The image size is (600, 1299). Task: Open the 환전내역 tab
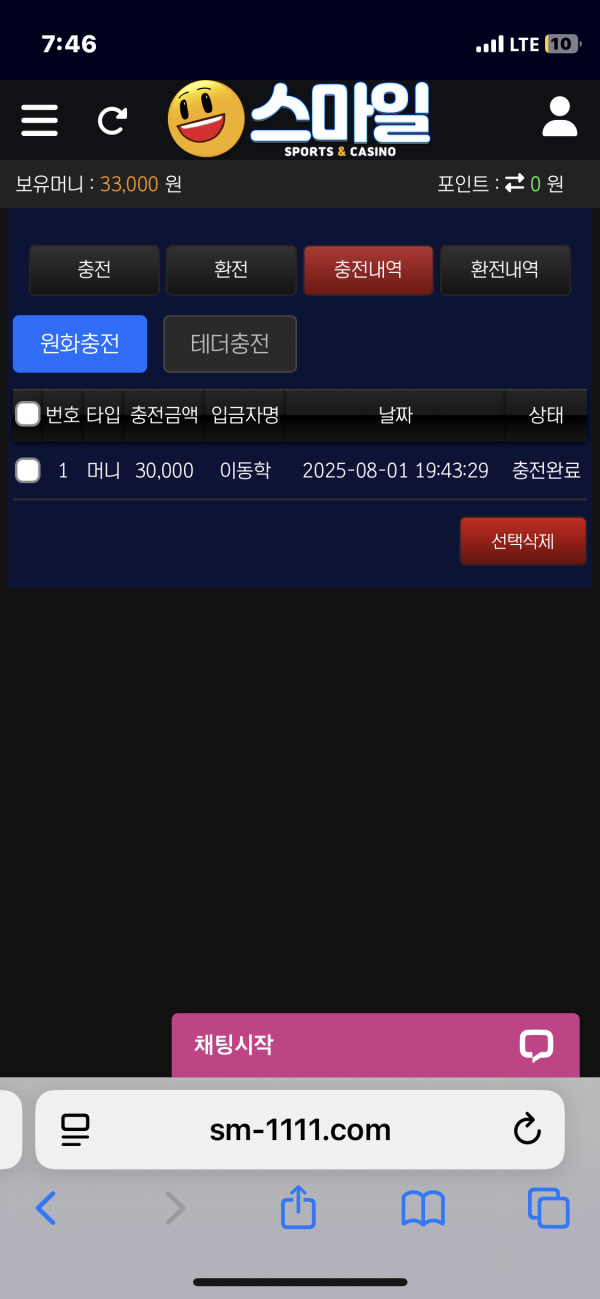505,270
